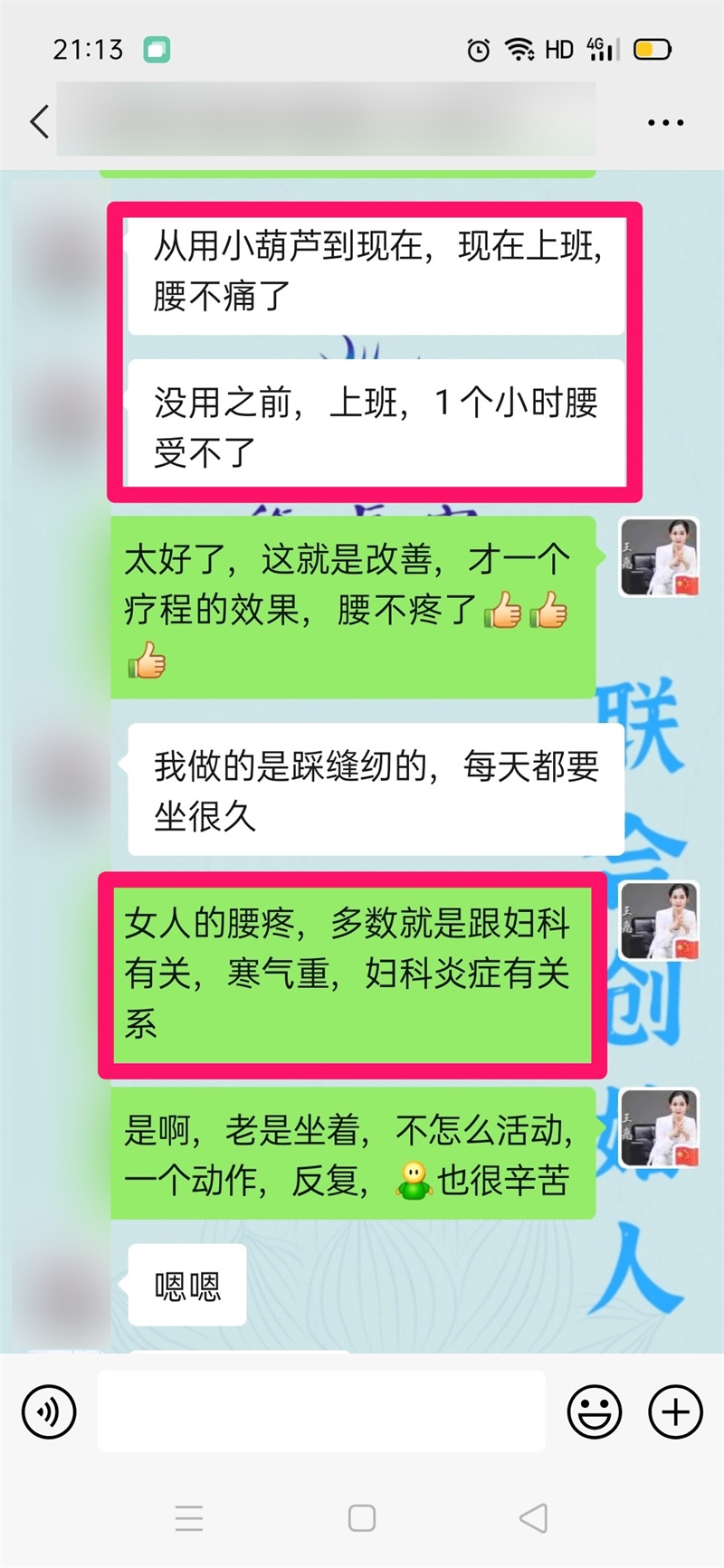This screenshot has height=1568, width=724.
Task: Go back to the chat list
Action: pyautogui.click(x=39, y=121)
